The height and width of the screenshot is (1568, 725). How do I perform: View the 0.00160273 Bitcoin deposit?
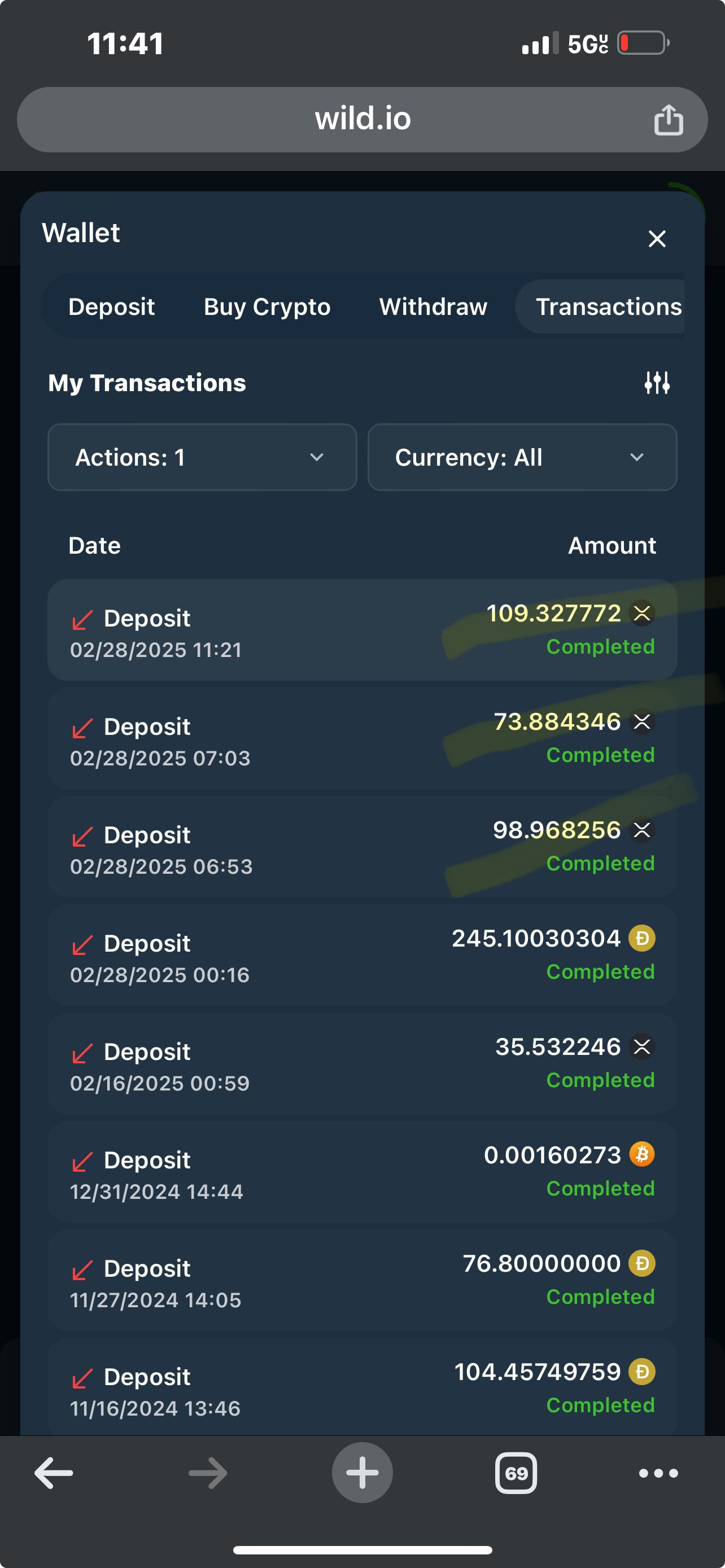[x=362, y=1172]
